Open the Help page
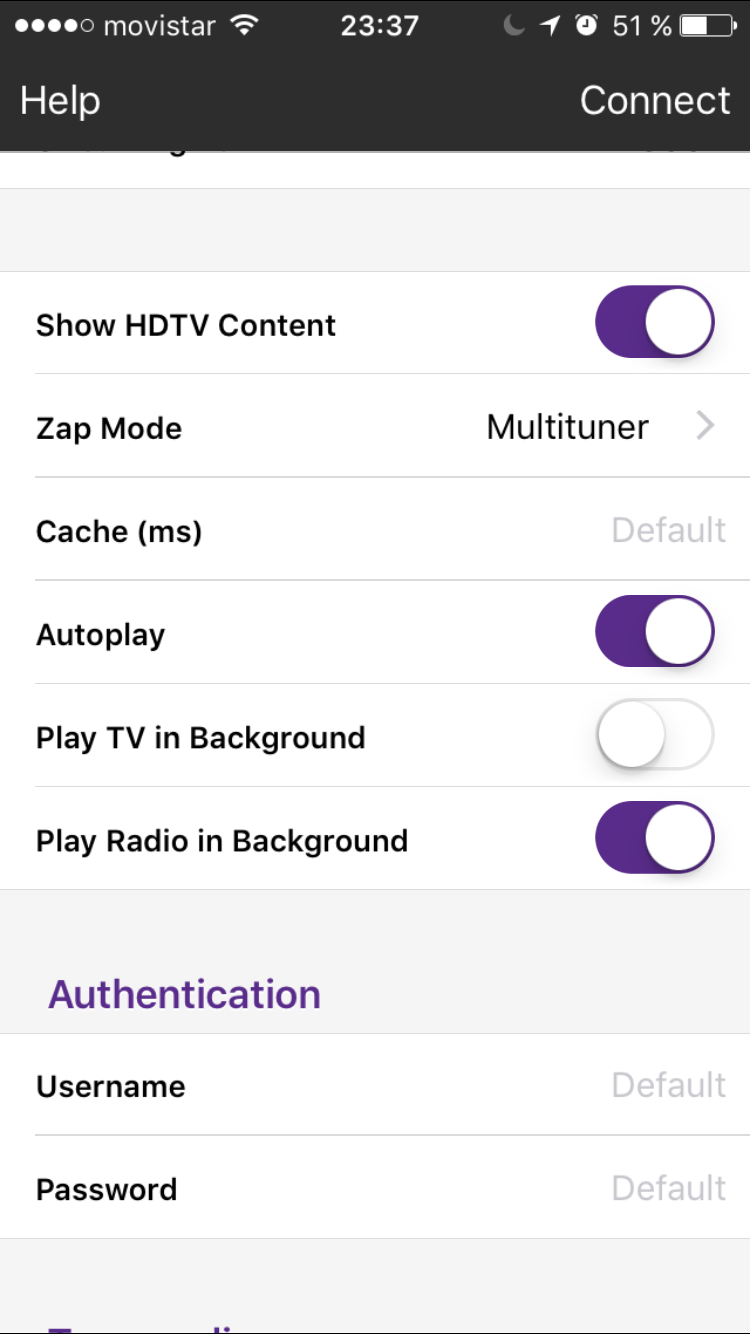 pyautogui.click(x=60, y=101)
